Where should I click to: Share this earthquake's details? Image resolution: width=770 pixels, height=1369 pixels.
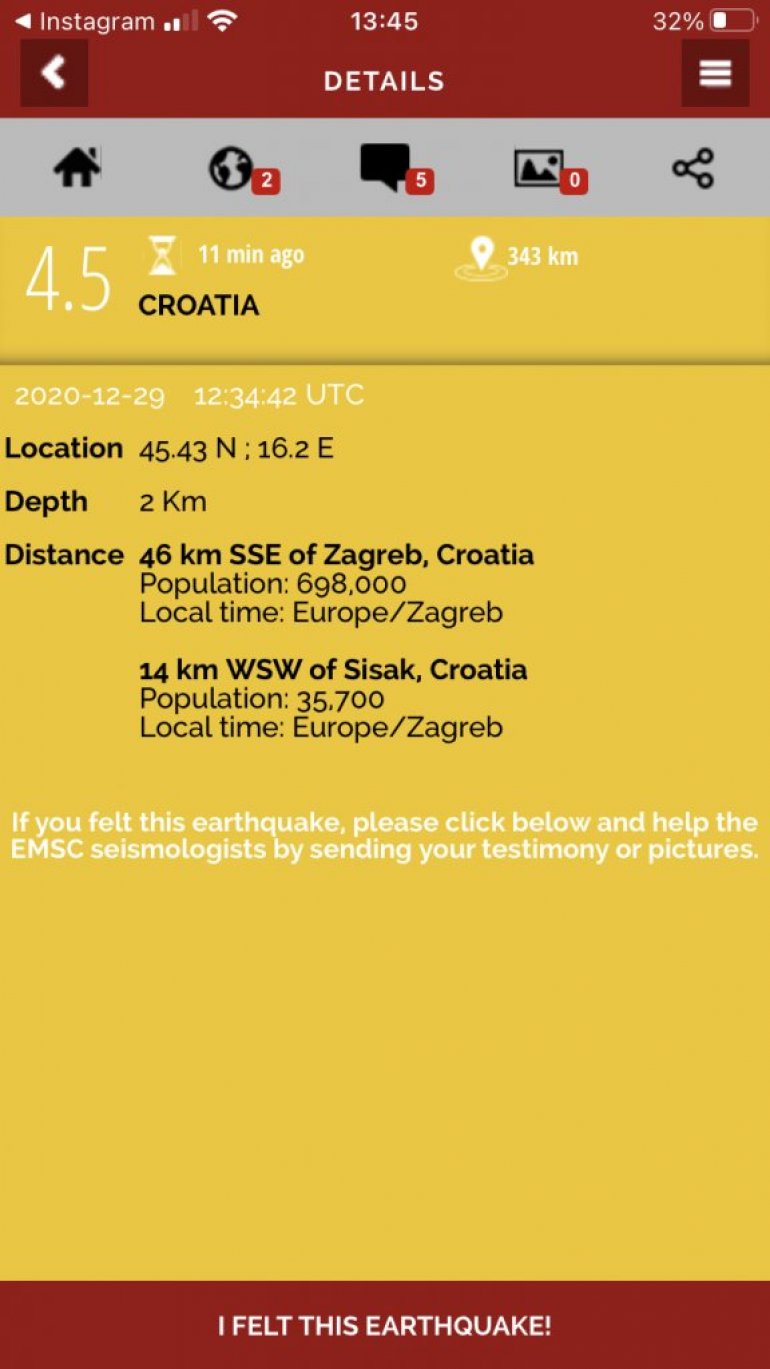coord(693,168)
